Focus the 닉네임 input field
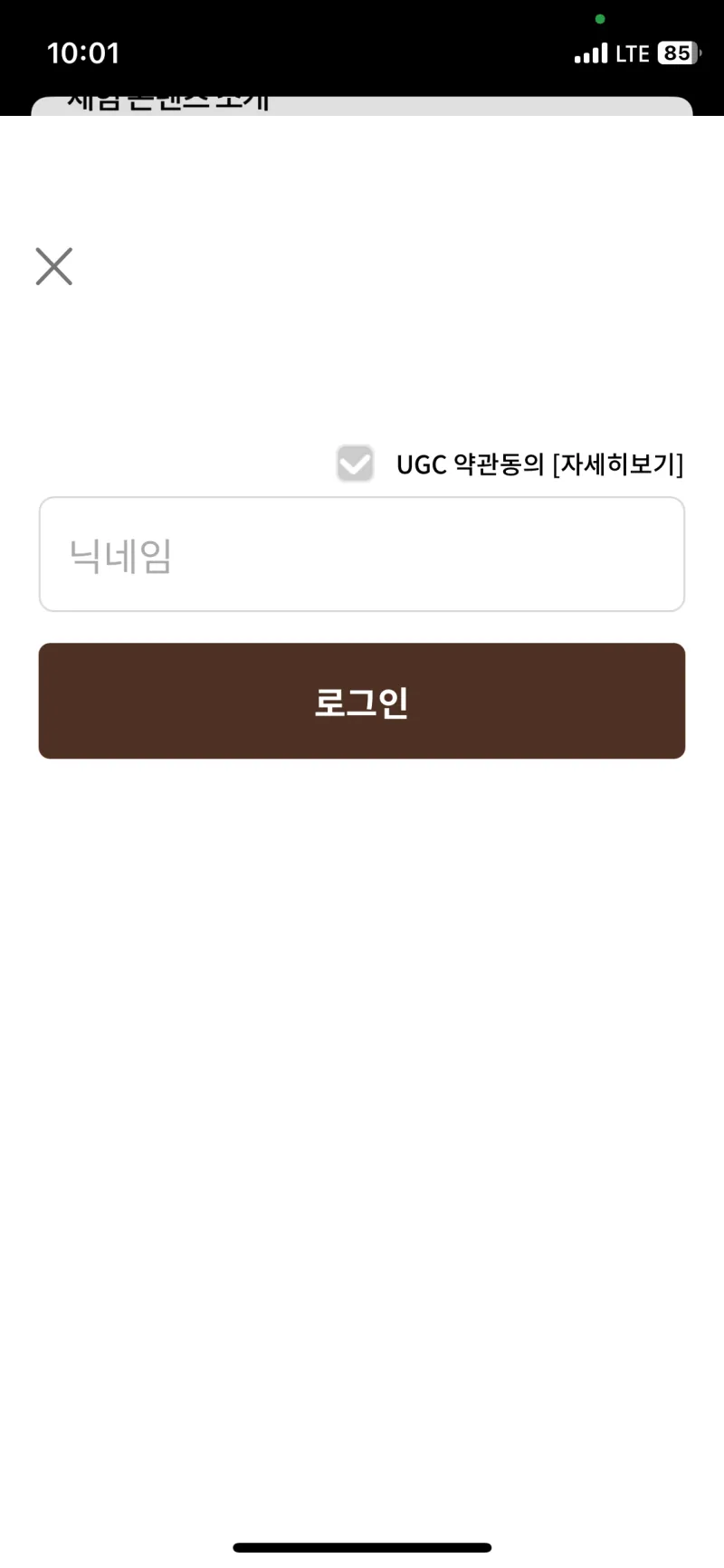The width and height of the screenshot is (724, 1568). coord(362,554)
